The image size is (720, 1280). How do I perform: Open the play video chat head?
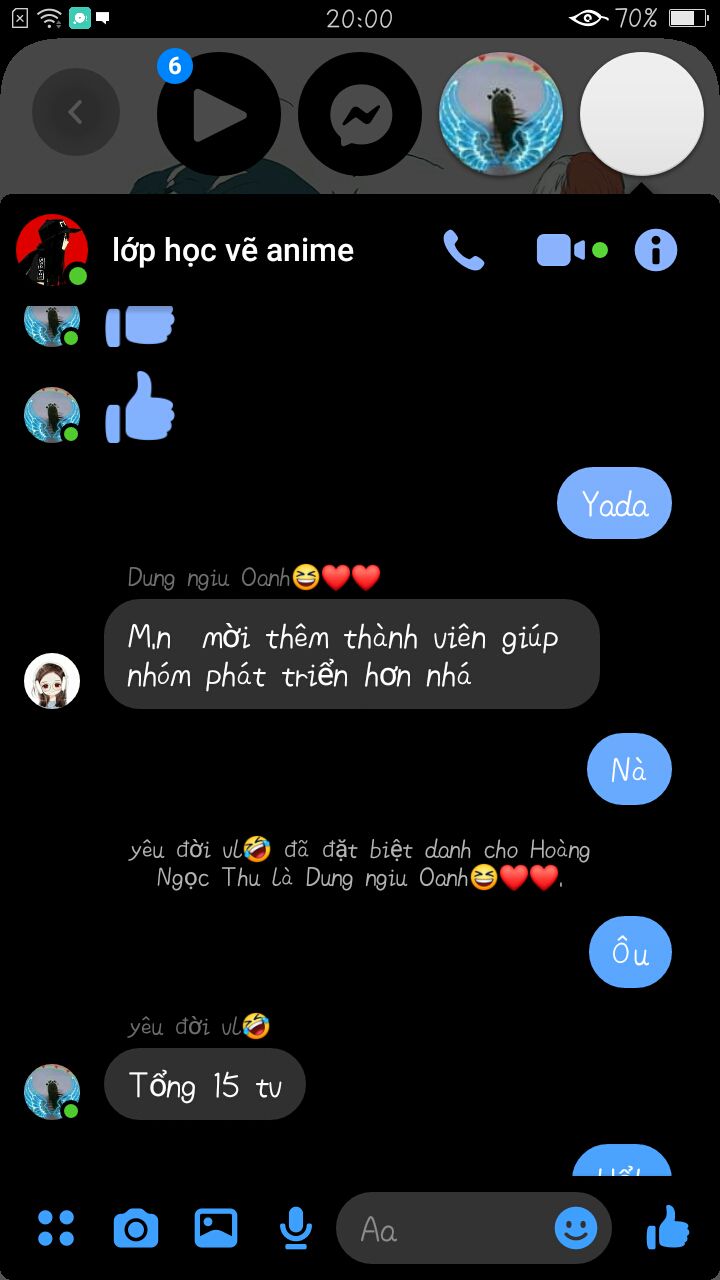218,114
